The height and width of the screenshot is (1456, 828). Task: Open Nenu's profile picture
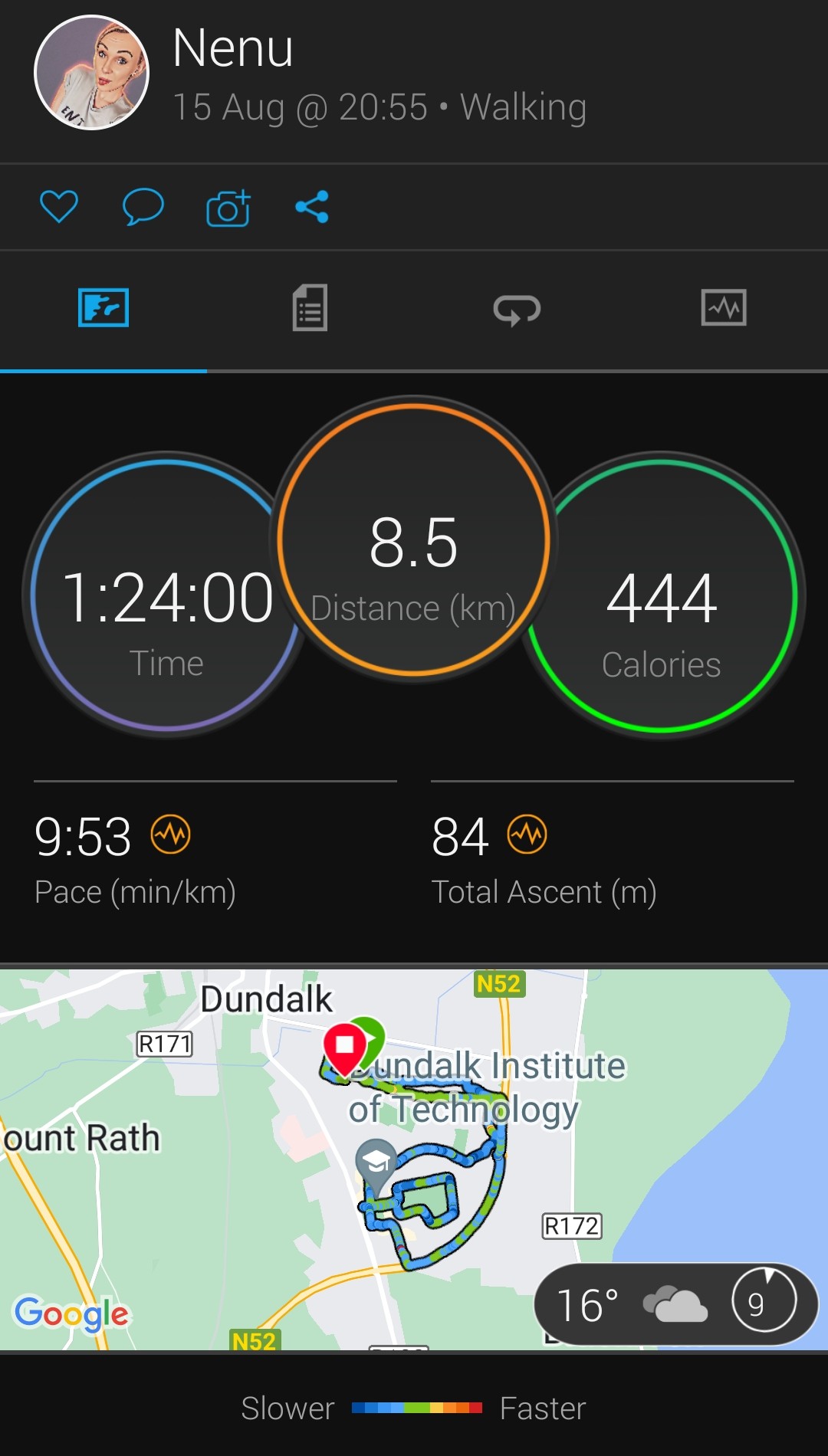pyautogui.click(x=92, y=72)
